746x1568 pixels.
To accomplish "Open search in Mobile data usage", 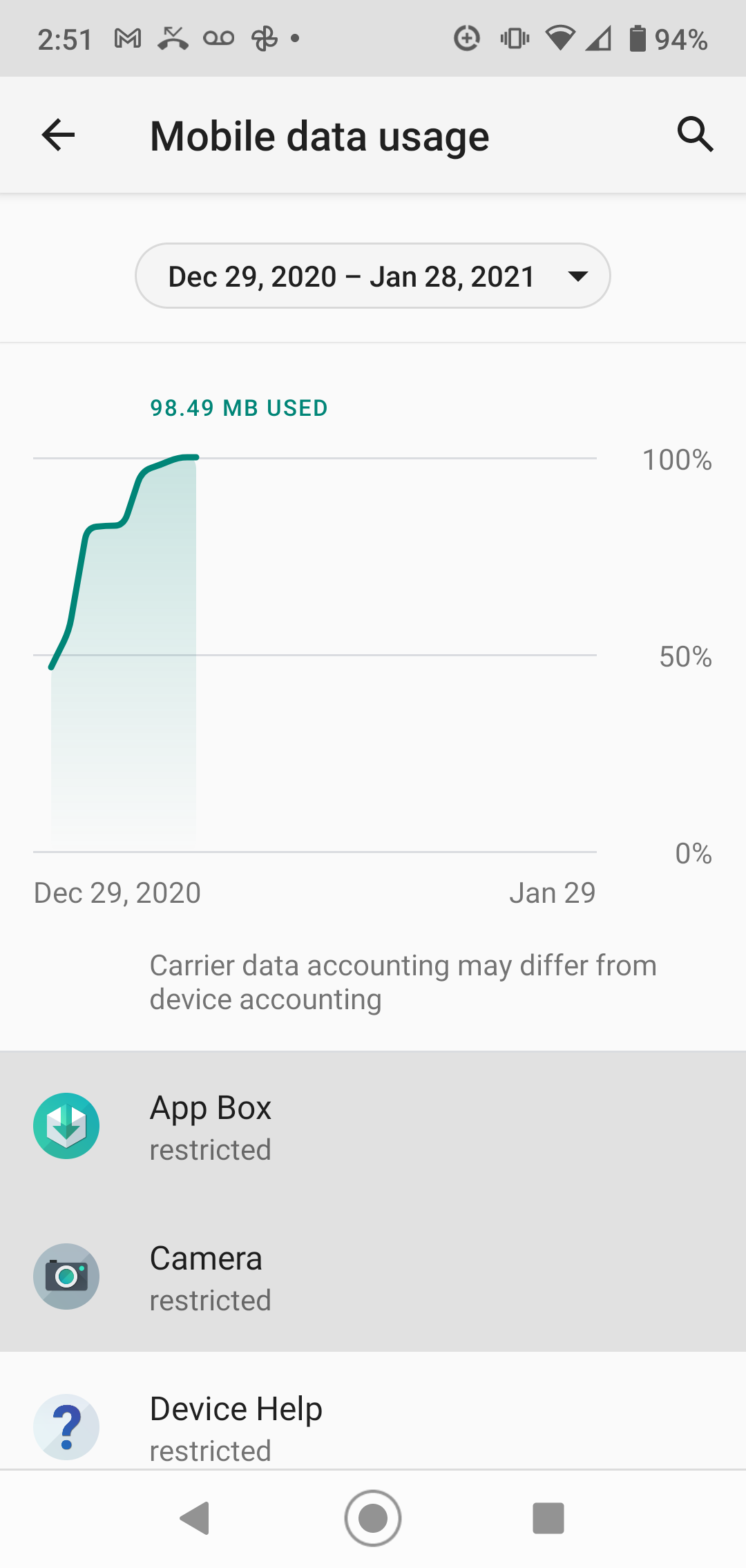I will coord(696,135).
